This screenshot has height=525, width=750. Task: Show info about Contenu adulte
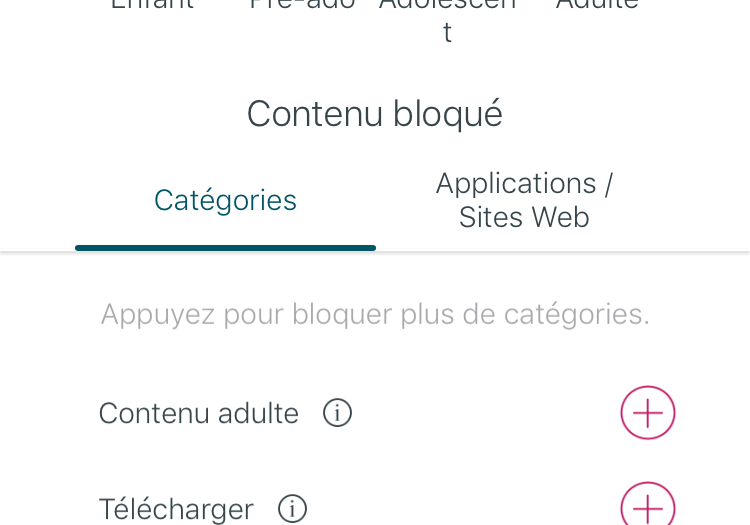(337, 413)
